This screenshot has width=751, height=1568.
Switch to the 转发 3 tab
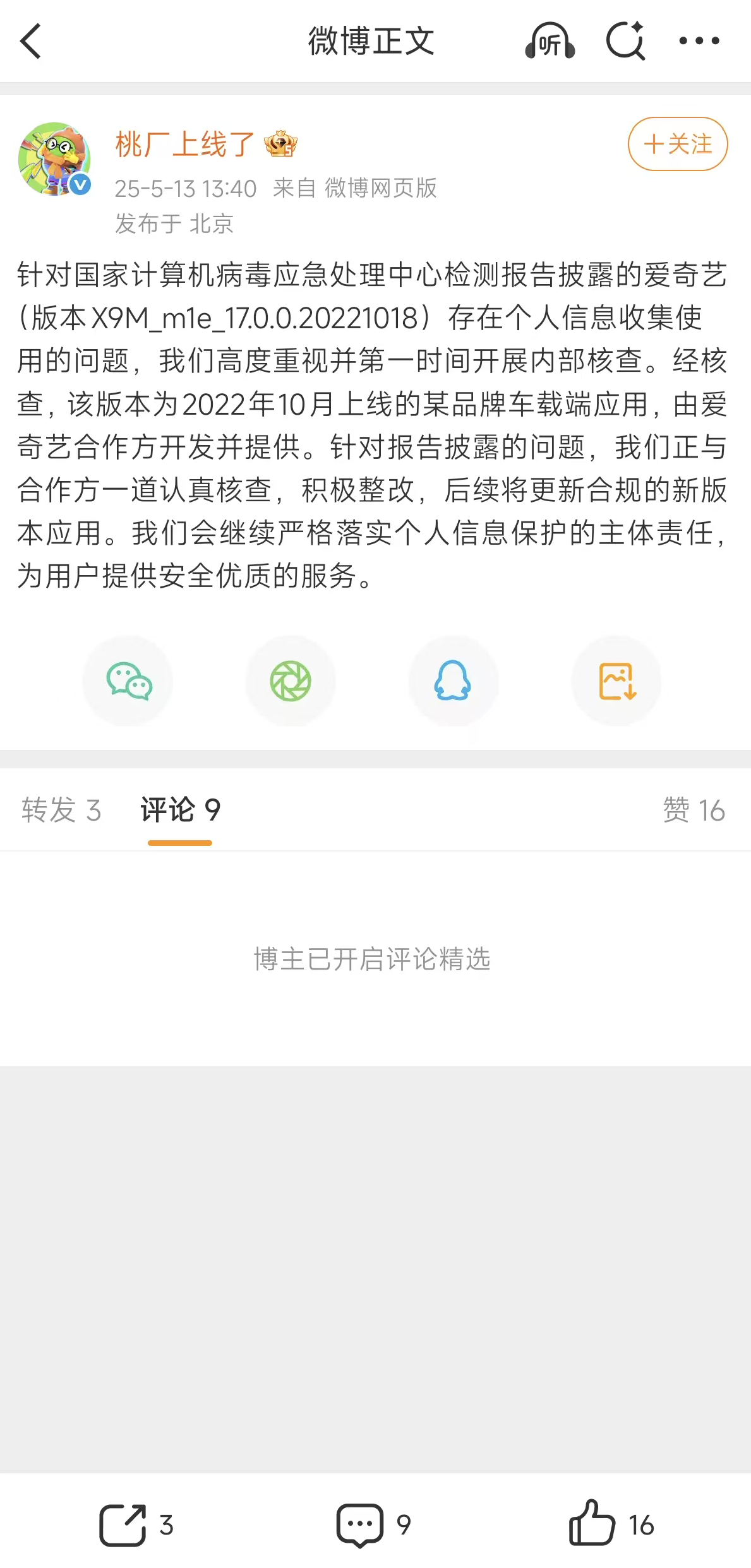tap(61, 810)
